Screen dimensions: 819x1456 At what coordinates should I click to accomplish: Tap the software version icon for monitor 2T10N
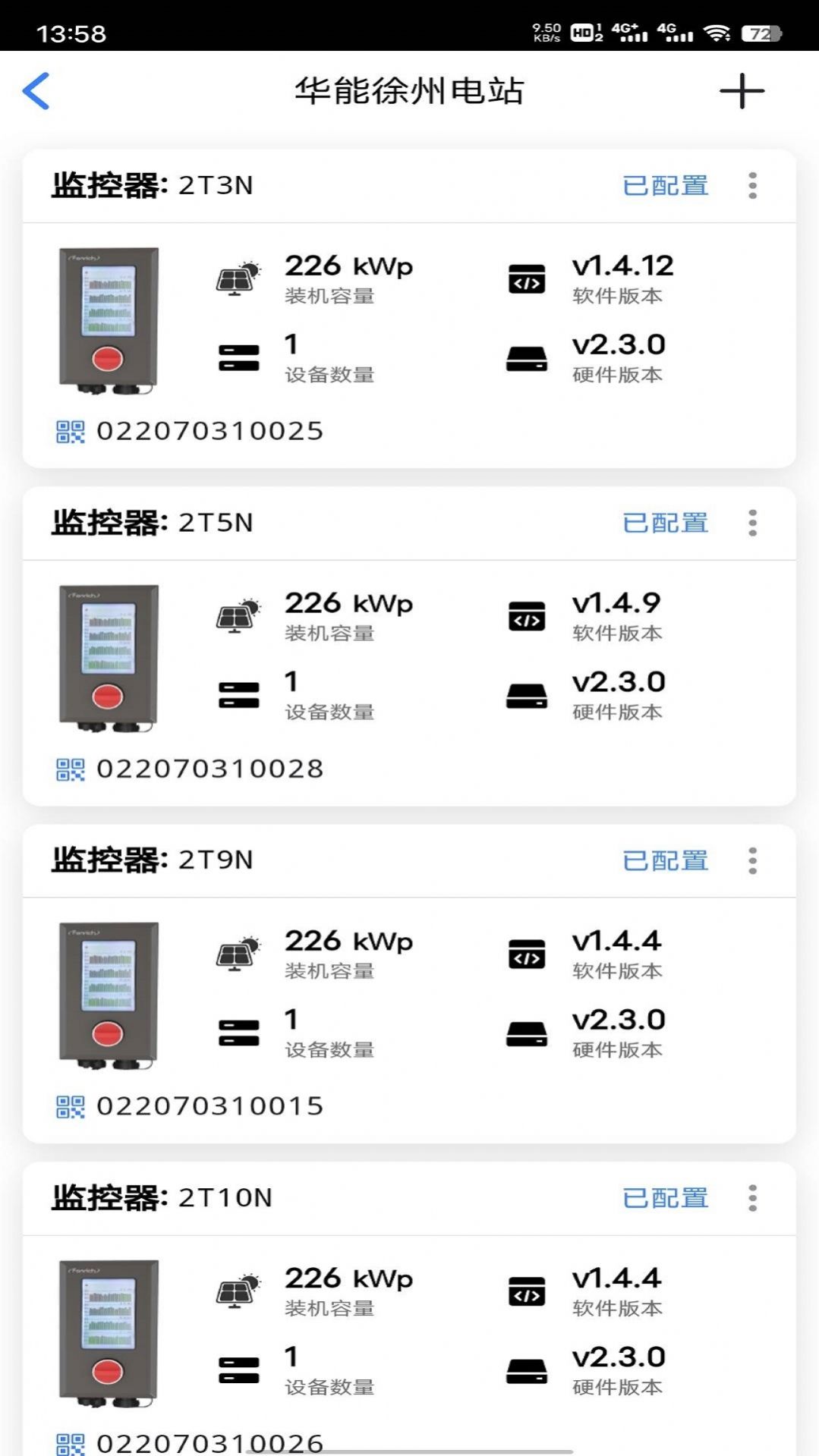[527, 1291]
